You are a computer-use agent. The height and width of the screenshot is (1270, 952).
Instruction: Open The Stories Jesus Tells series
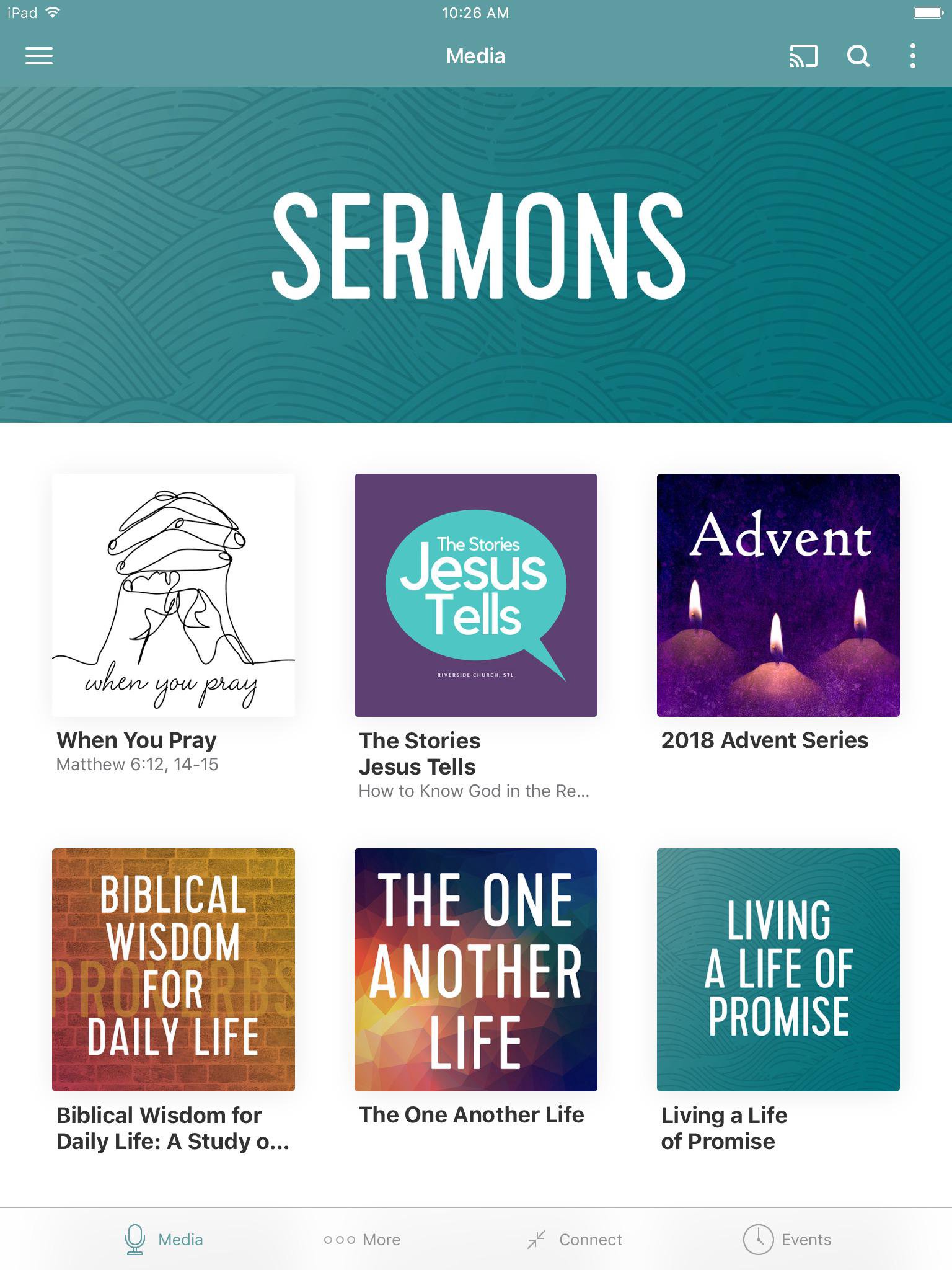coord(476,595)
